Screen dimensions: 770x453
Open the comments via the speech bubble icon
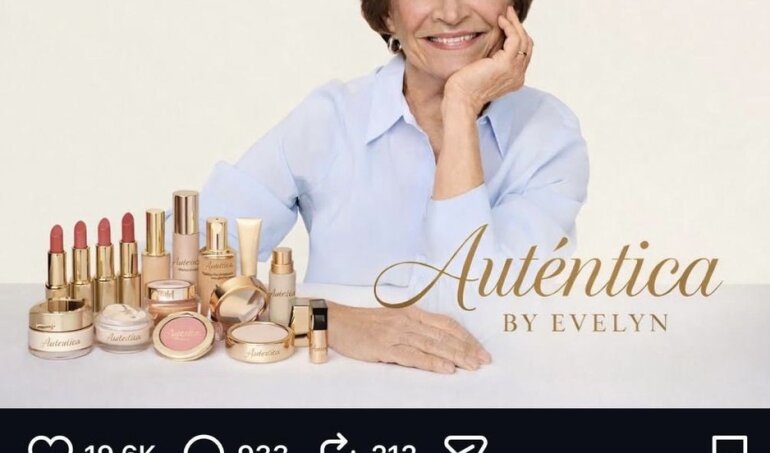point(204,446)
